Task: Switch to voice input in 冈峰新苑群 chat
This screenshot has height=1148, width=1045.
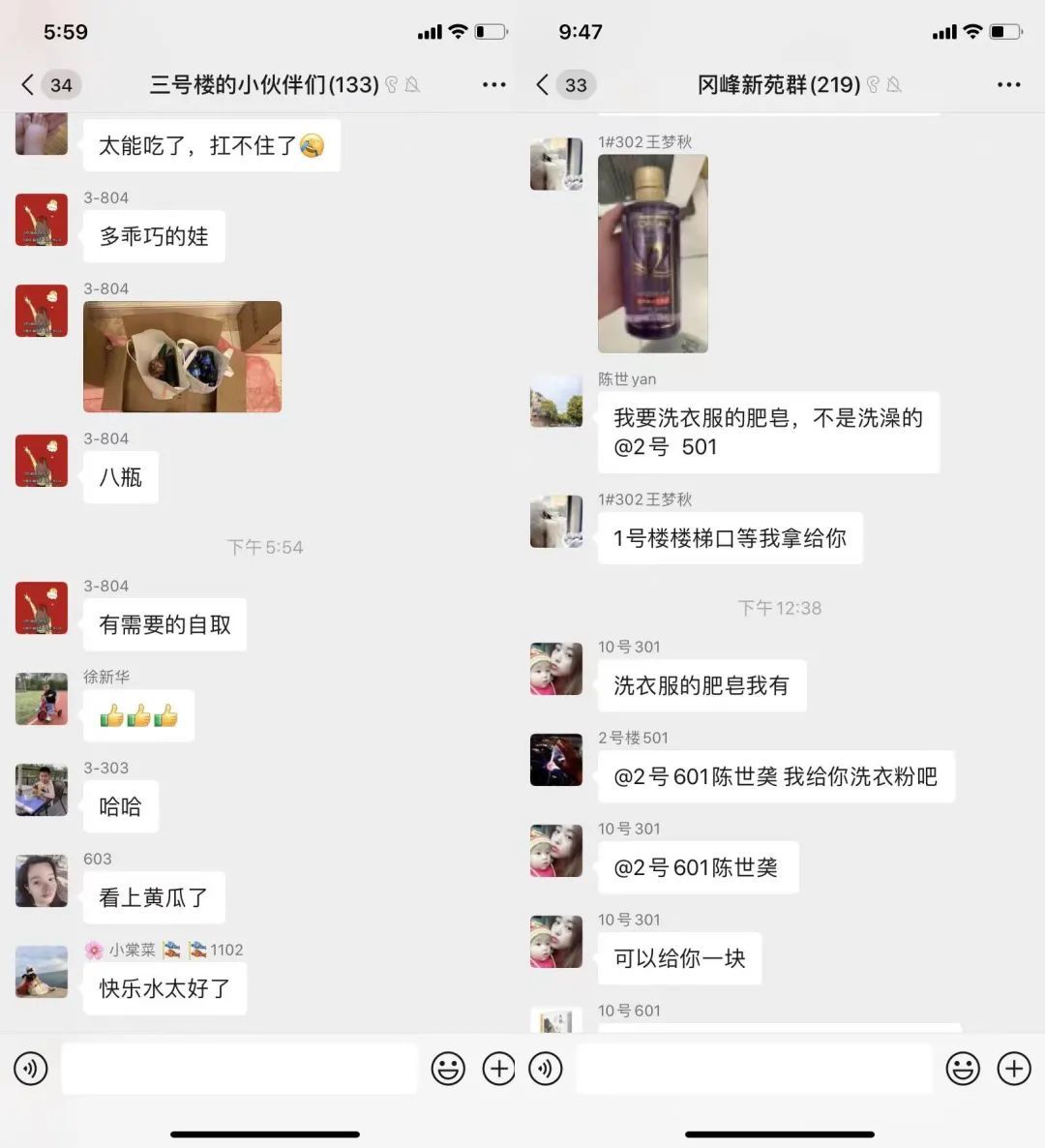Action: (546, 1069)
